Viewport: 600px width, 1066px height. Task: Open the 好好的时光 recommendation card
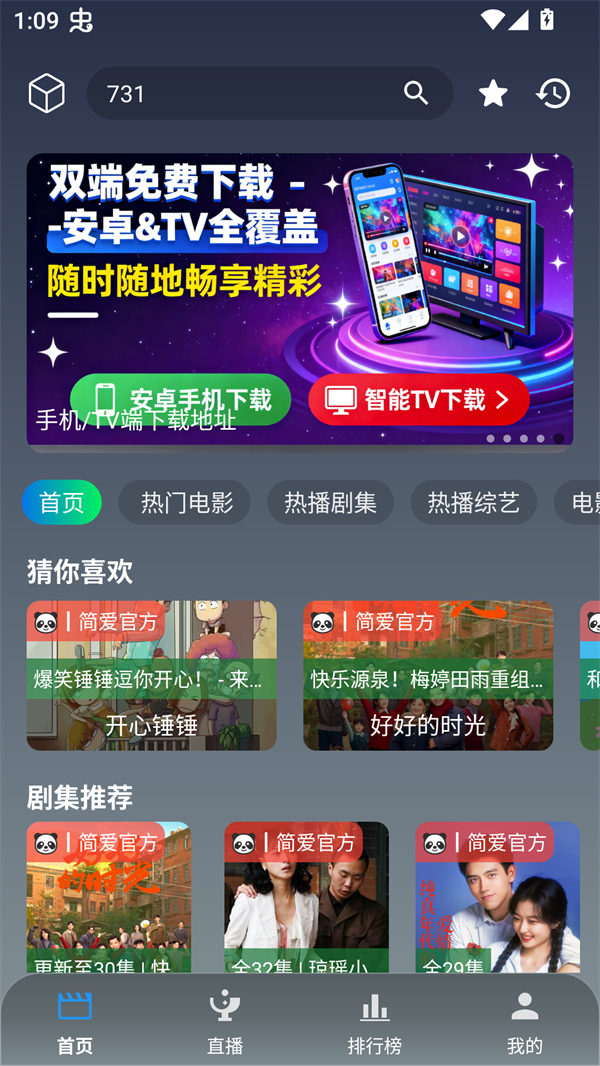tap(428, 676)
